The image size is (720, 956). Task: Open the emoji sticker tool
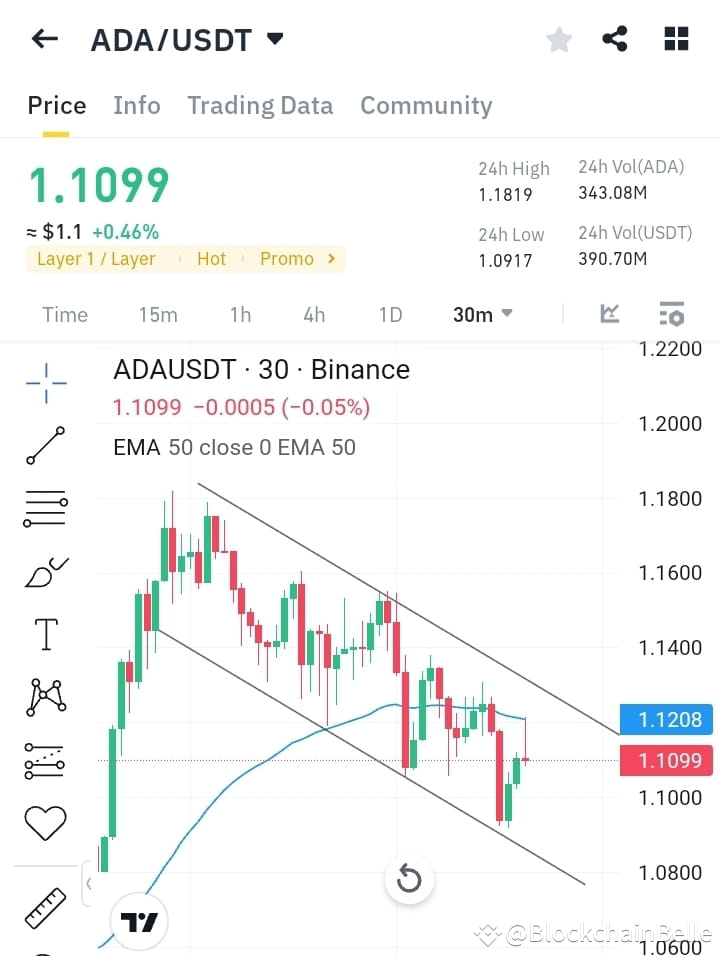point(44,822)
